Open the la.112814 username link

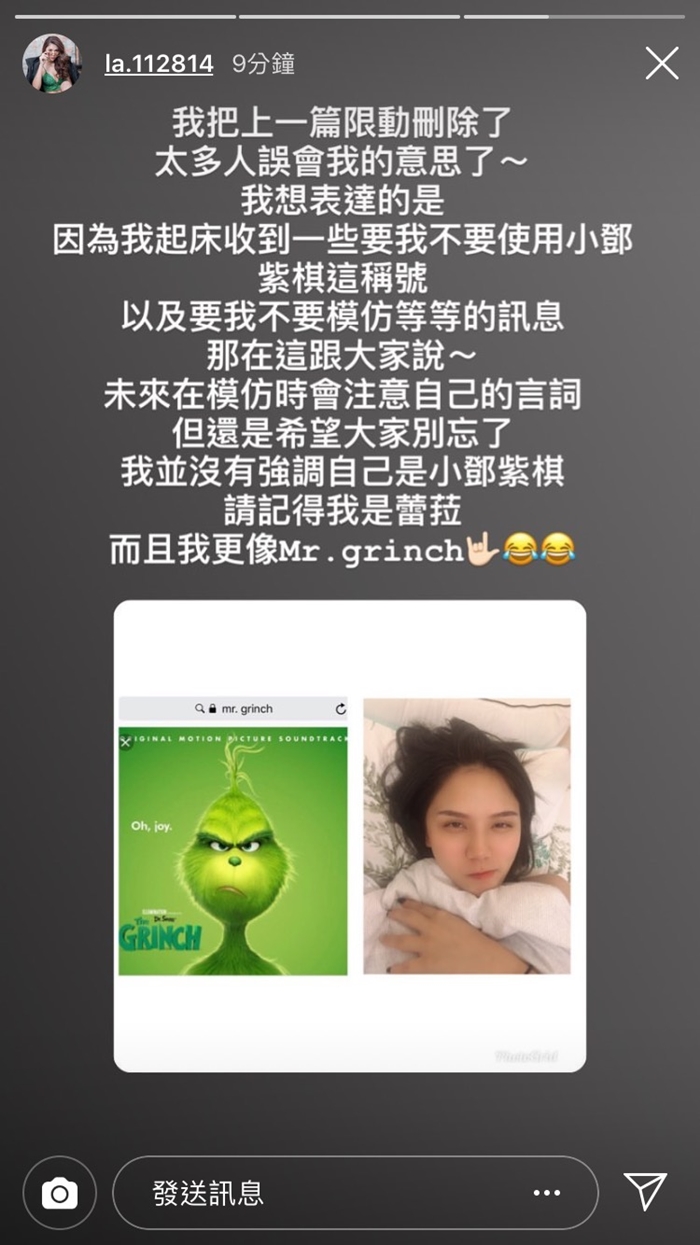(x=158, y=64)
